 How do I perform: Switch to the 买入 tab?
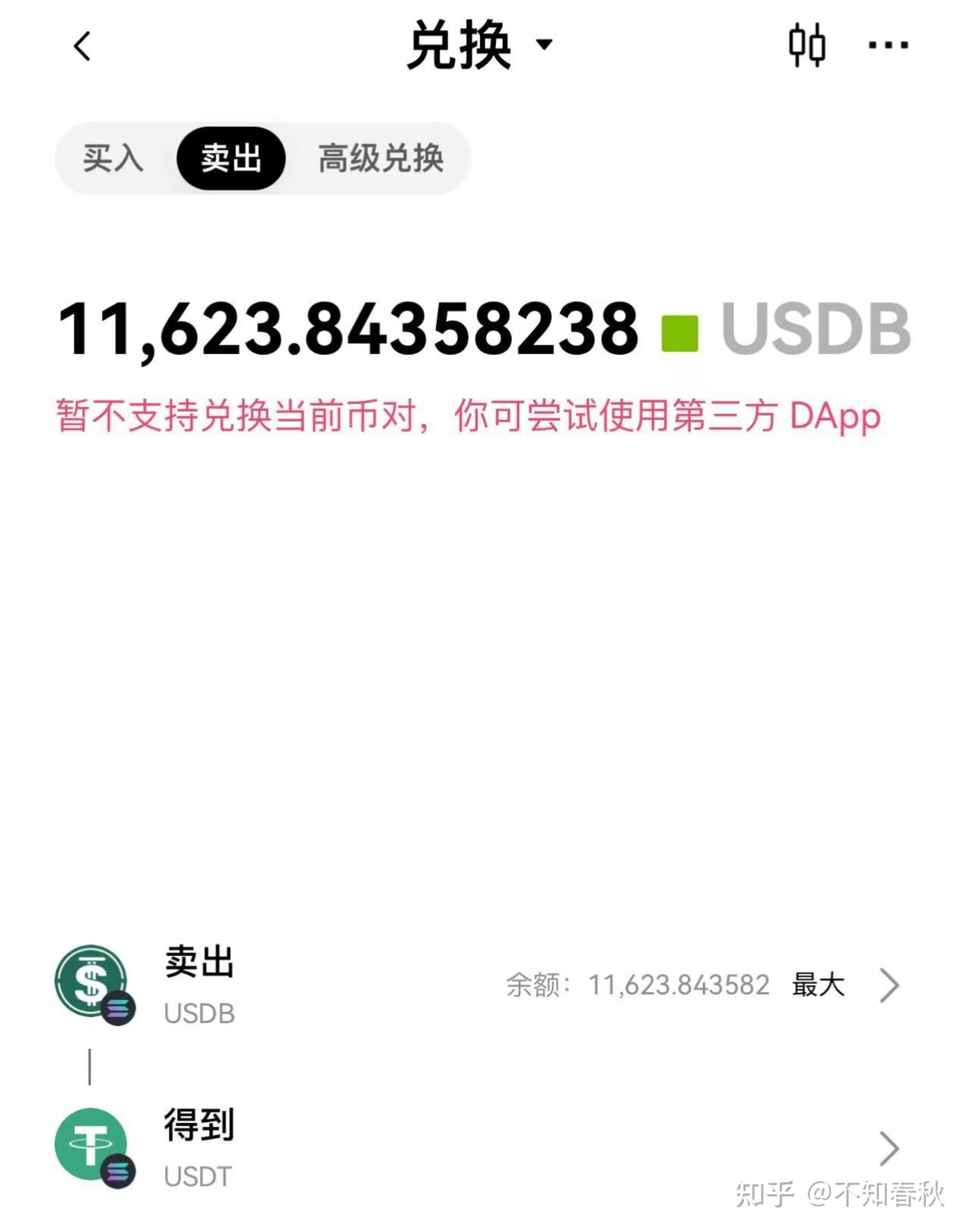(114, 158)
